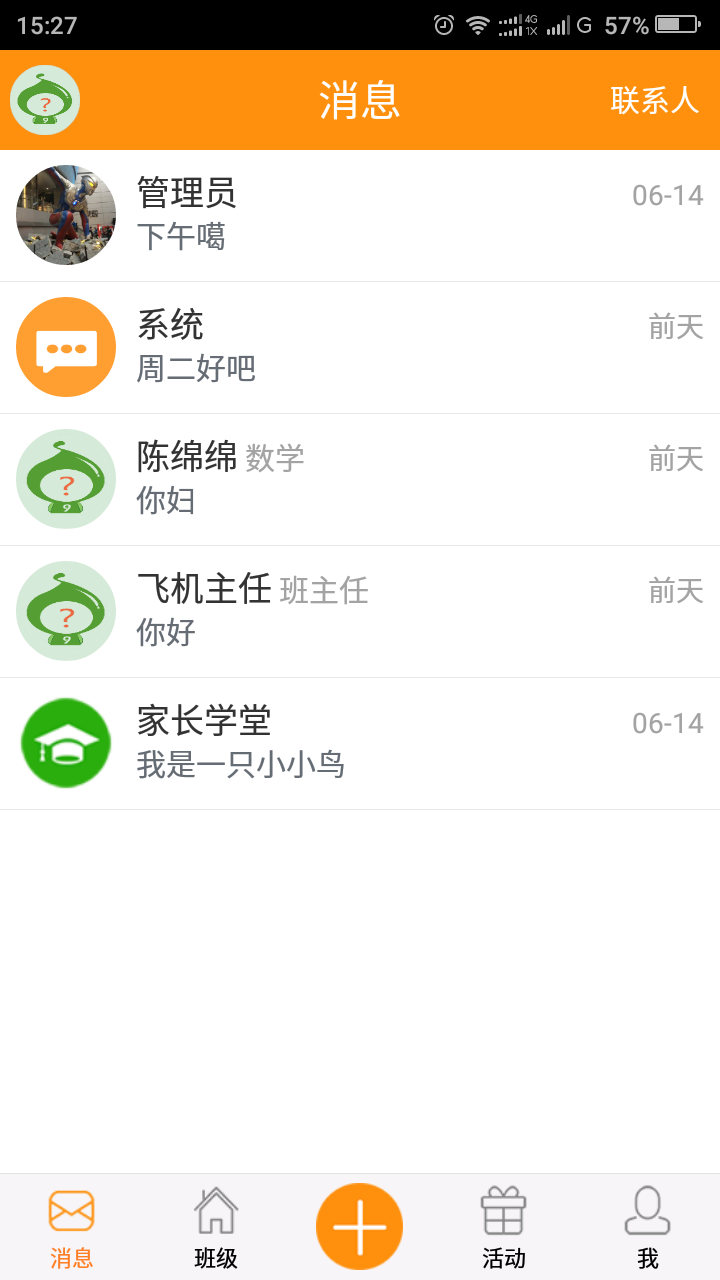This screenshot has width=720, height=1280.
Task: Open the chat with 飞机主任
Action: click(x=360, y=611)
